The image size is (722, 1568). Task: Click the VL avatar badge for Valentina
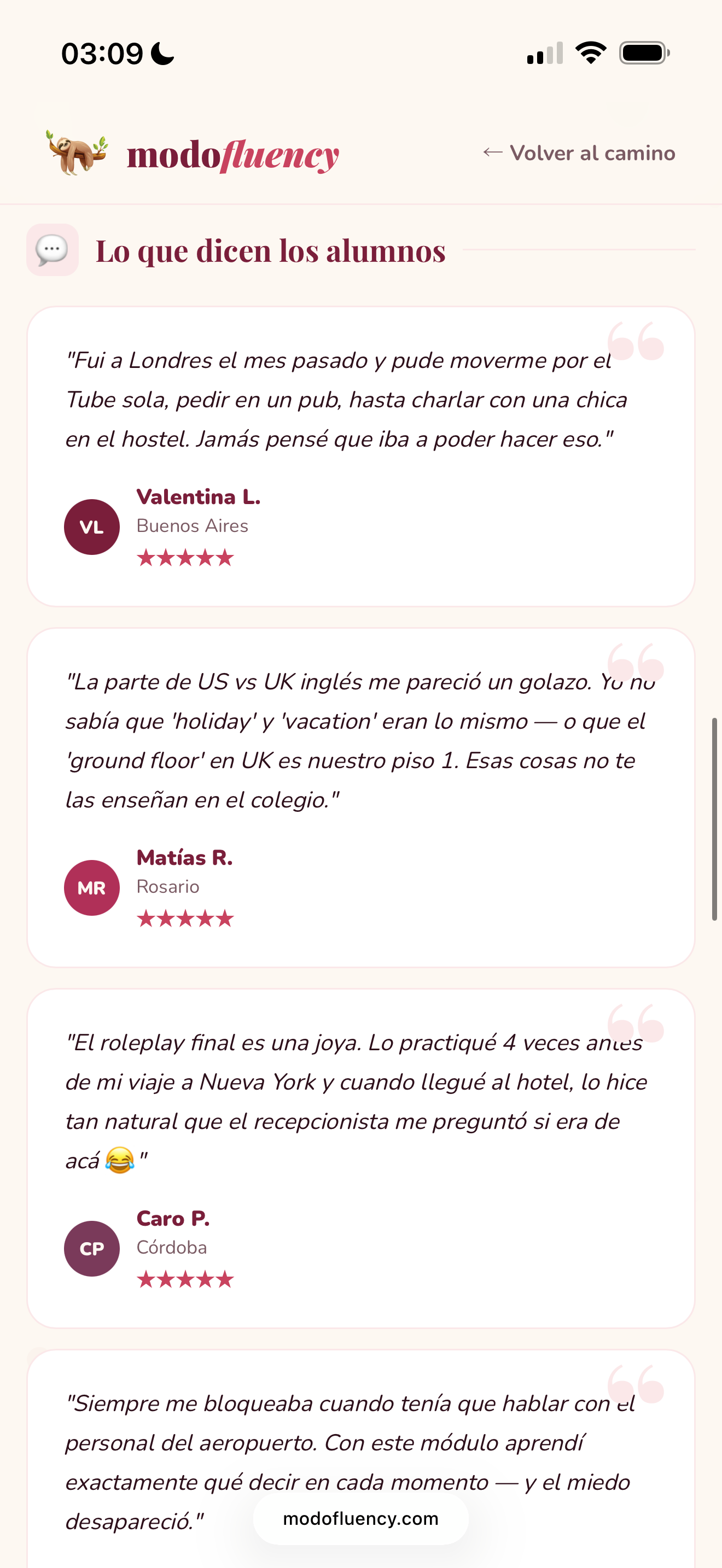point(91,526)
